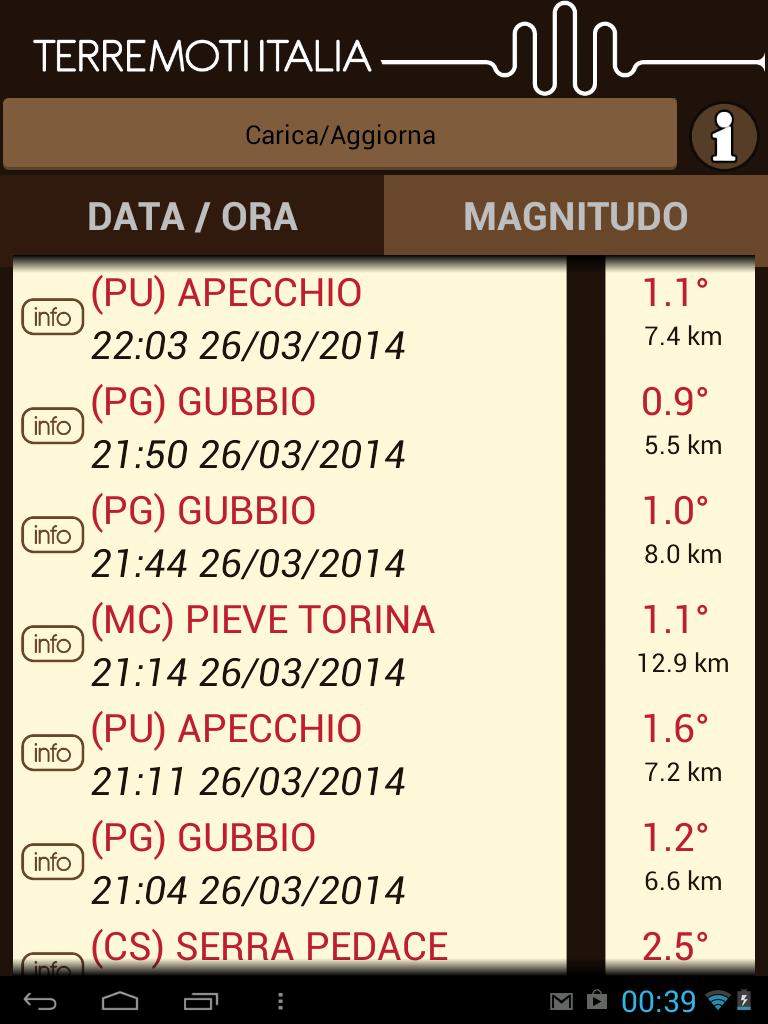Open info for the 22:03 Apecchio earthquake

(52, 317)
